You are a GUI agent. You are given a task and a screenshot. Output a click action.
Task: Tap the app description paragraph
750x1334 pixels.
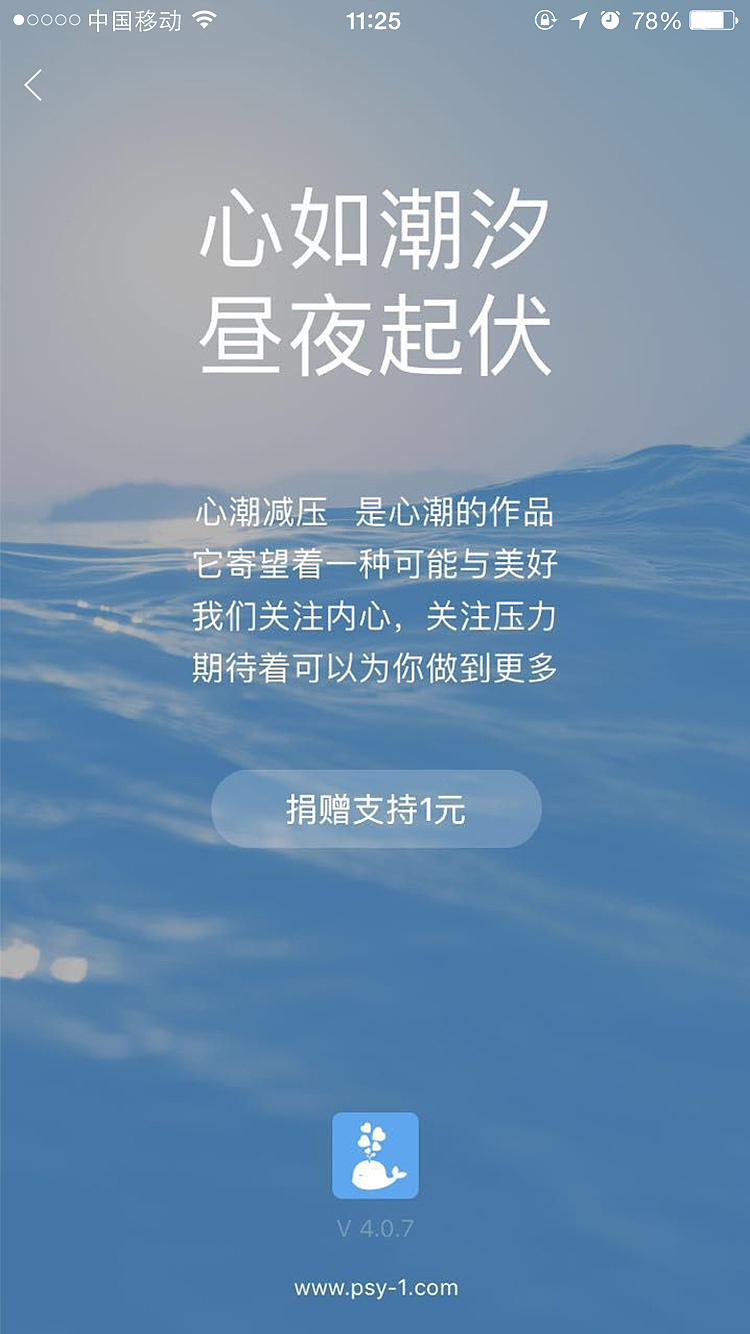click(375, 590)
